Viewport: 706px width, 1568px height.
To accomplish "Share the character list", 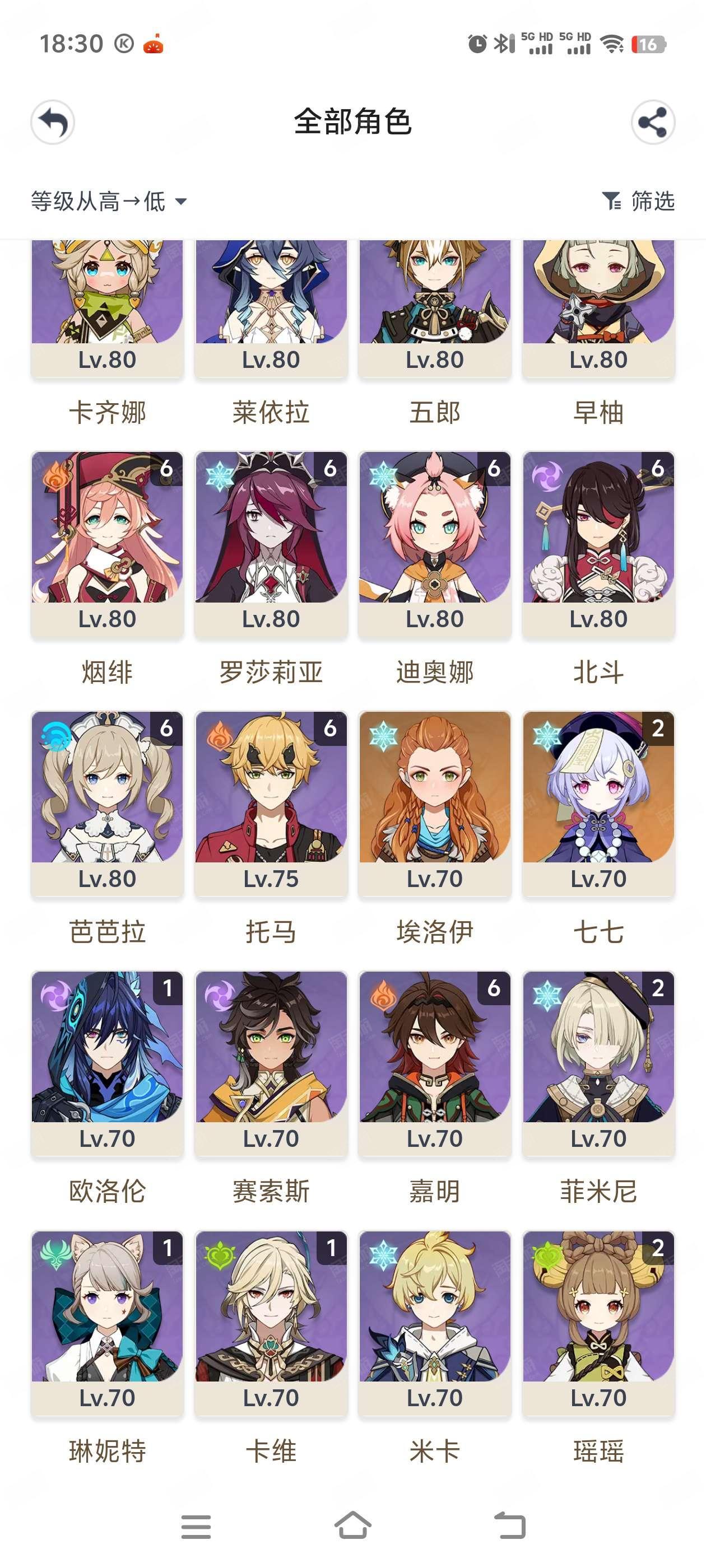I will [652, 122].
